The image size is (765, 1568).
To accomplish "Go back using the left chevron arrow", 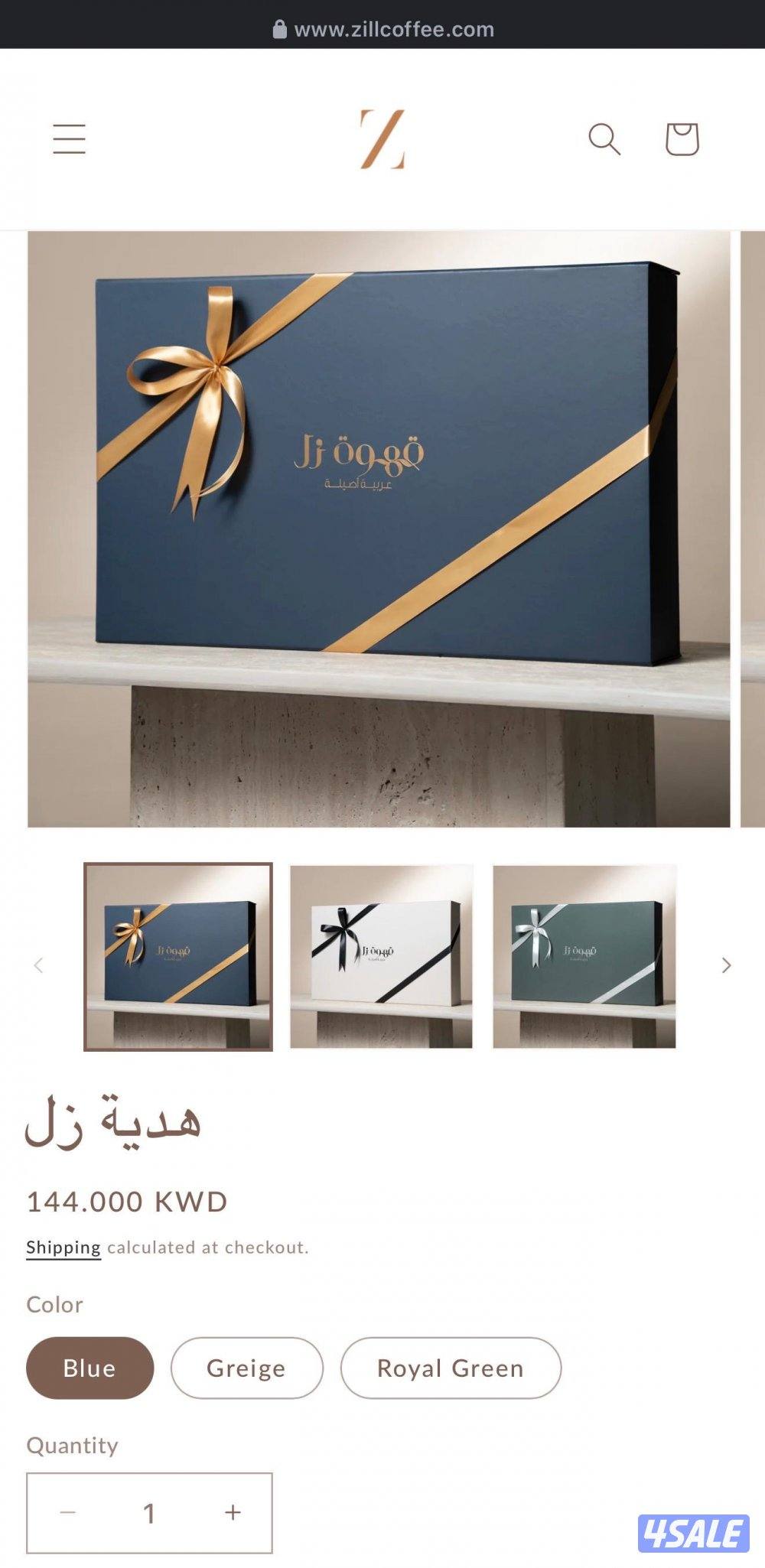I will (39, 965).
